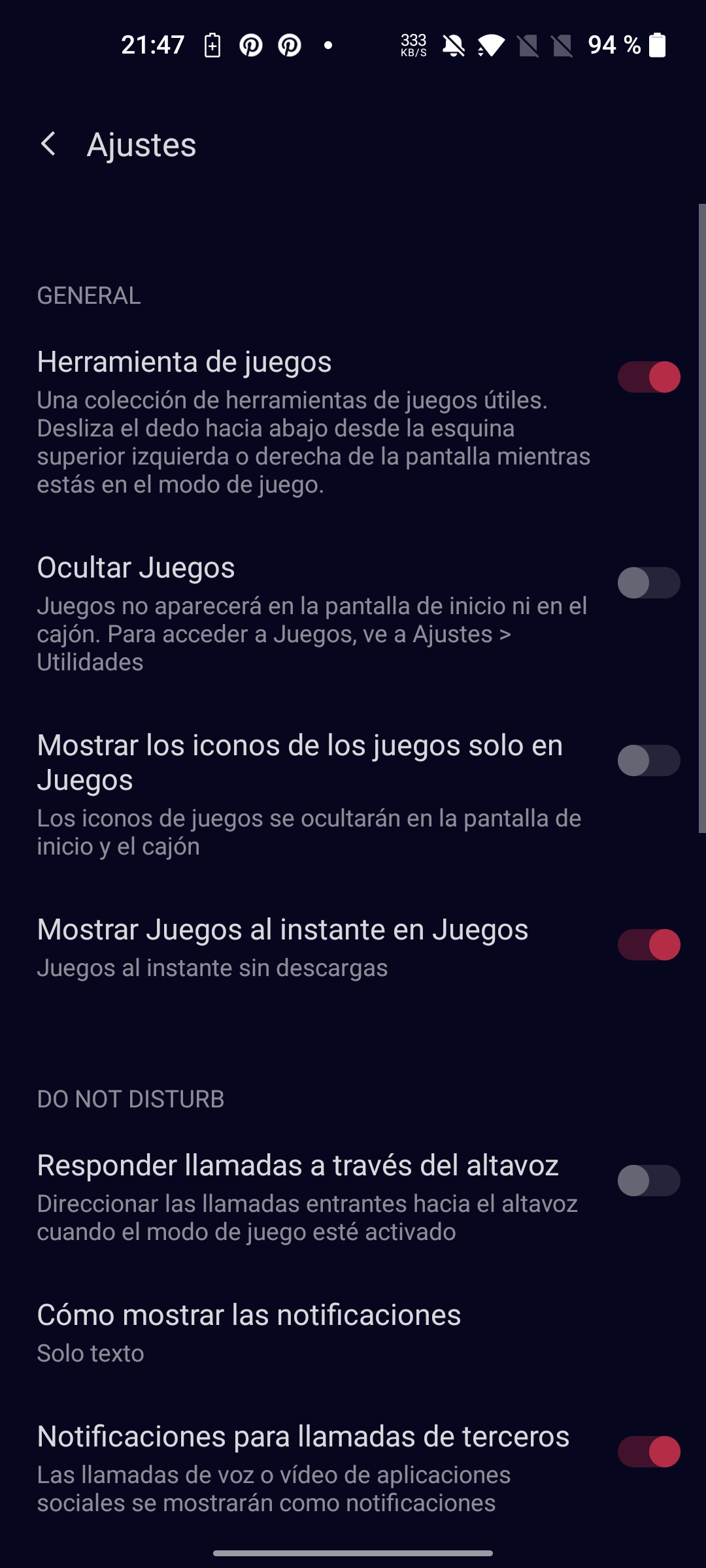Turn on Ocultar Juegos
Image resolution: width=706 pixels, height=1568 pixels.
tap(648, 583)
